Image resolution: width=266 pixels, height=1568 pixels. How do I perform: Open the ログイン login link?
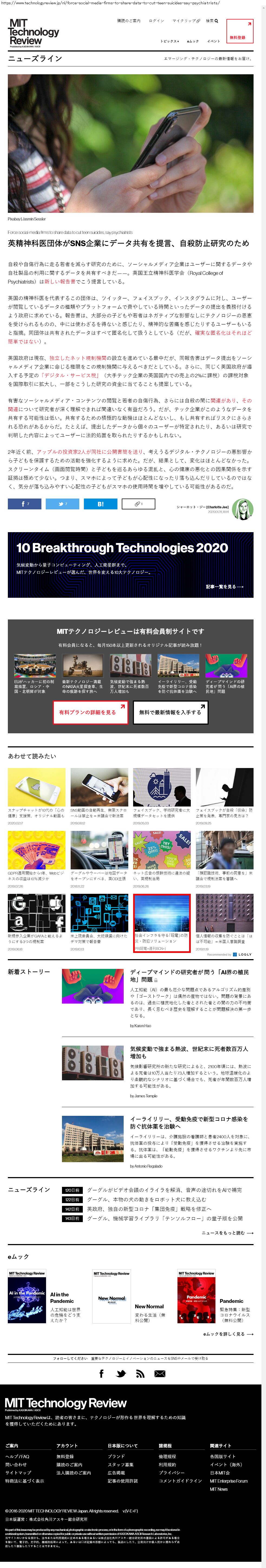157,21
